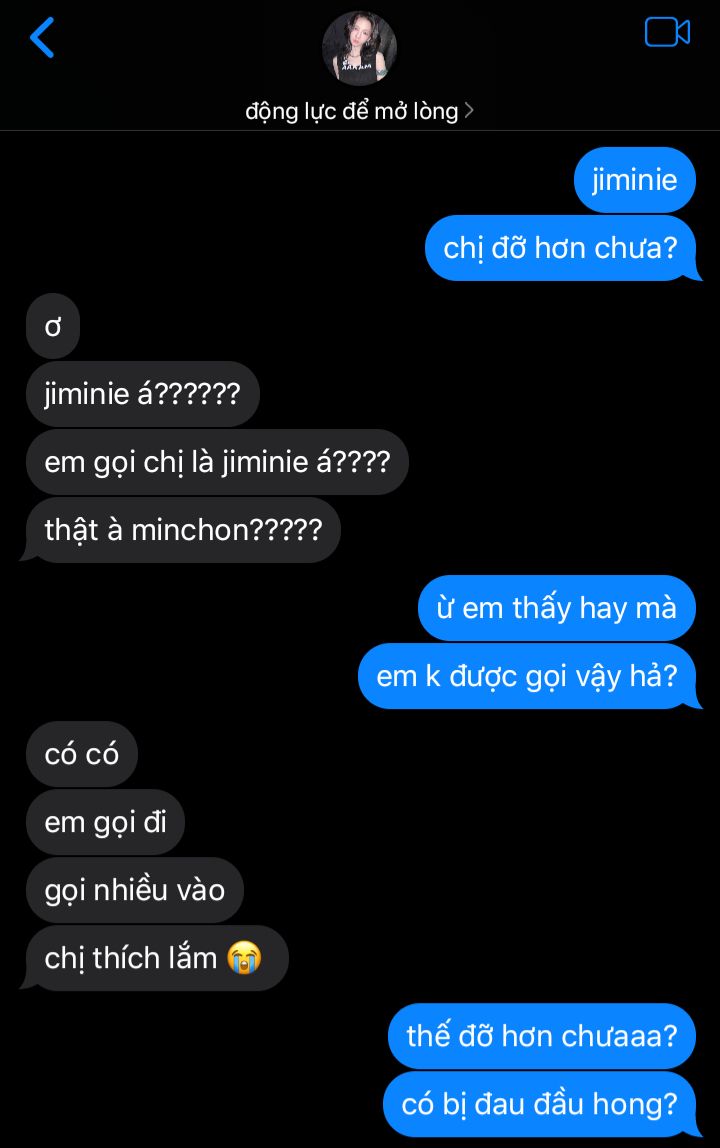This screenshot has width=720, height=1148.
Task: Tap the contact's profile photo
Action: click(359, 49)
